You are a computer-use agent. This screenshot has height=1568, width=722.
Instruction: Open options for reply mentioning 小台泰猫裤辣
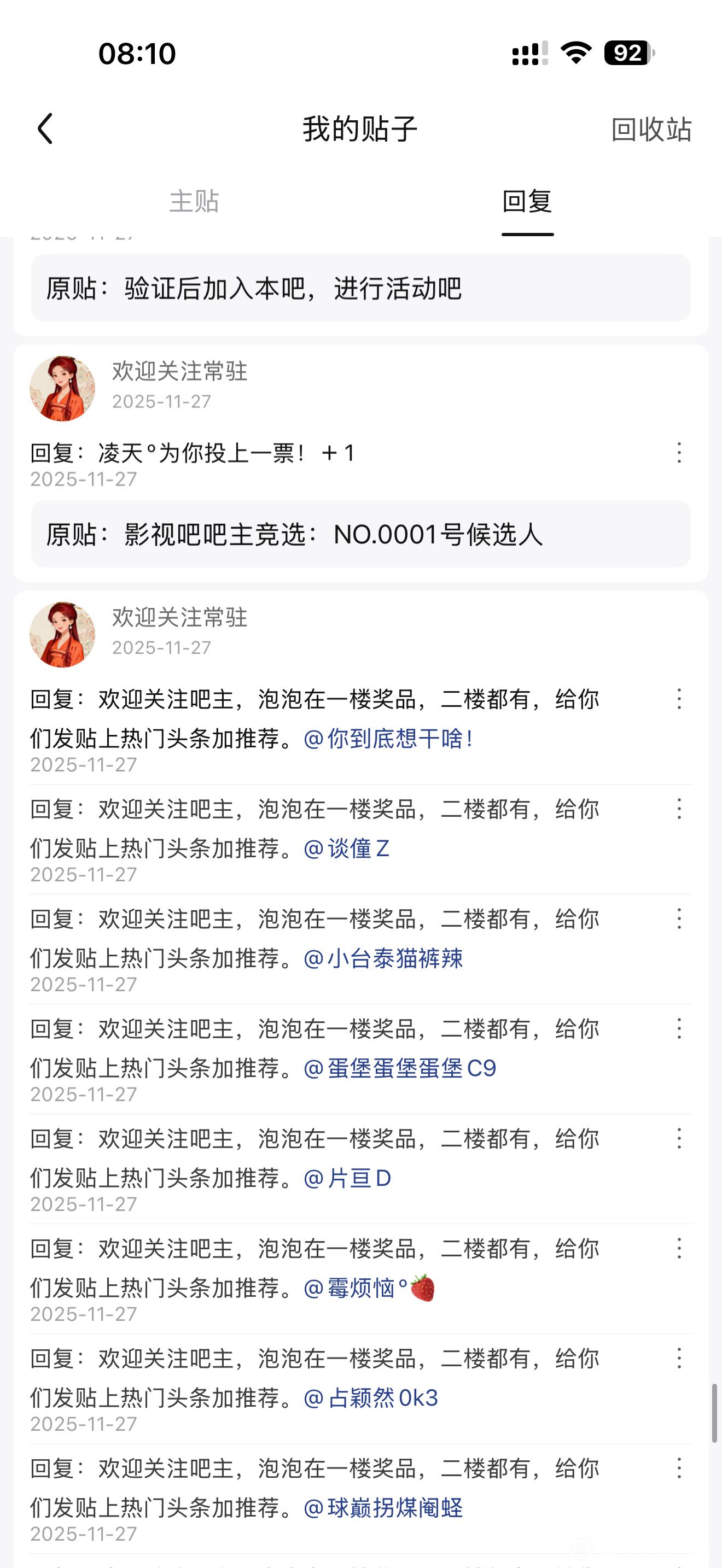pos(679,919)
